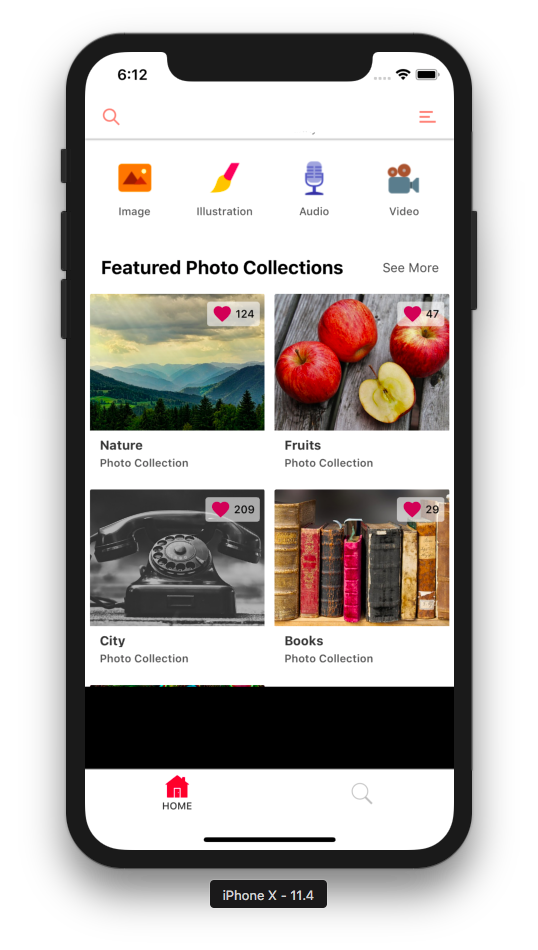Switch to the search tab in bottom bar
538x950 pixels.
tap(362, 793)
